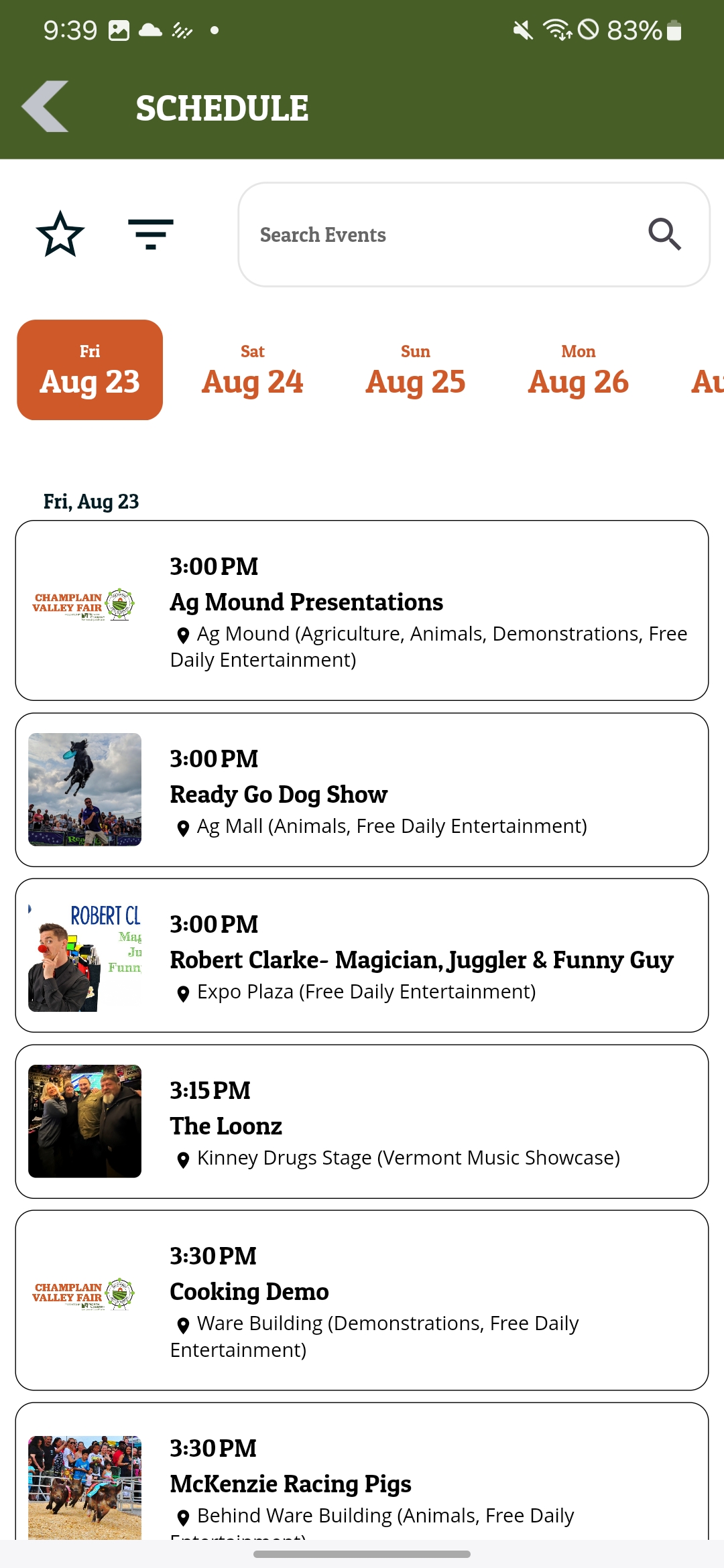Switch to Sat Aug 24 schedule
Image resolution: width=724 pixels, height=1568 pixels.
click(253, 370)
